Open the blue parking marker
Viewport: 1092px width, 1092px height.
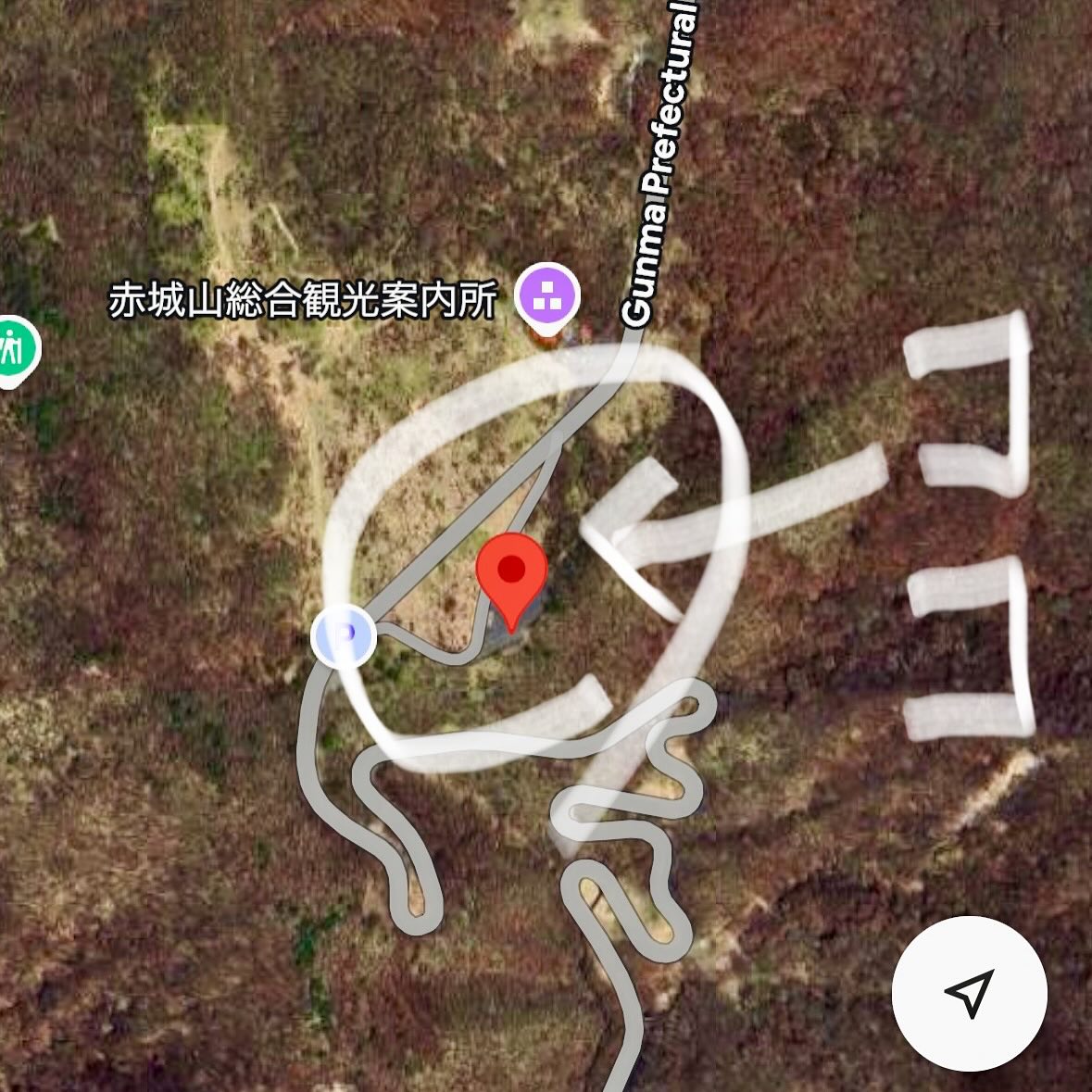[x=344, y=636]
